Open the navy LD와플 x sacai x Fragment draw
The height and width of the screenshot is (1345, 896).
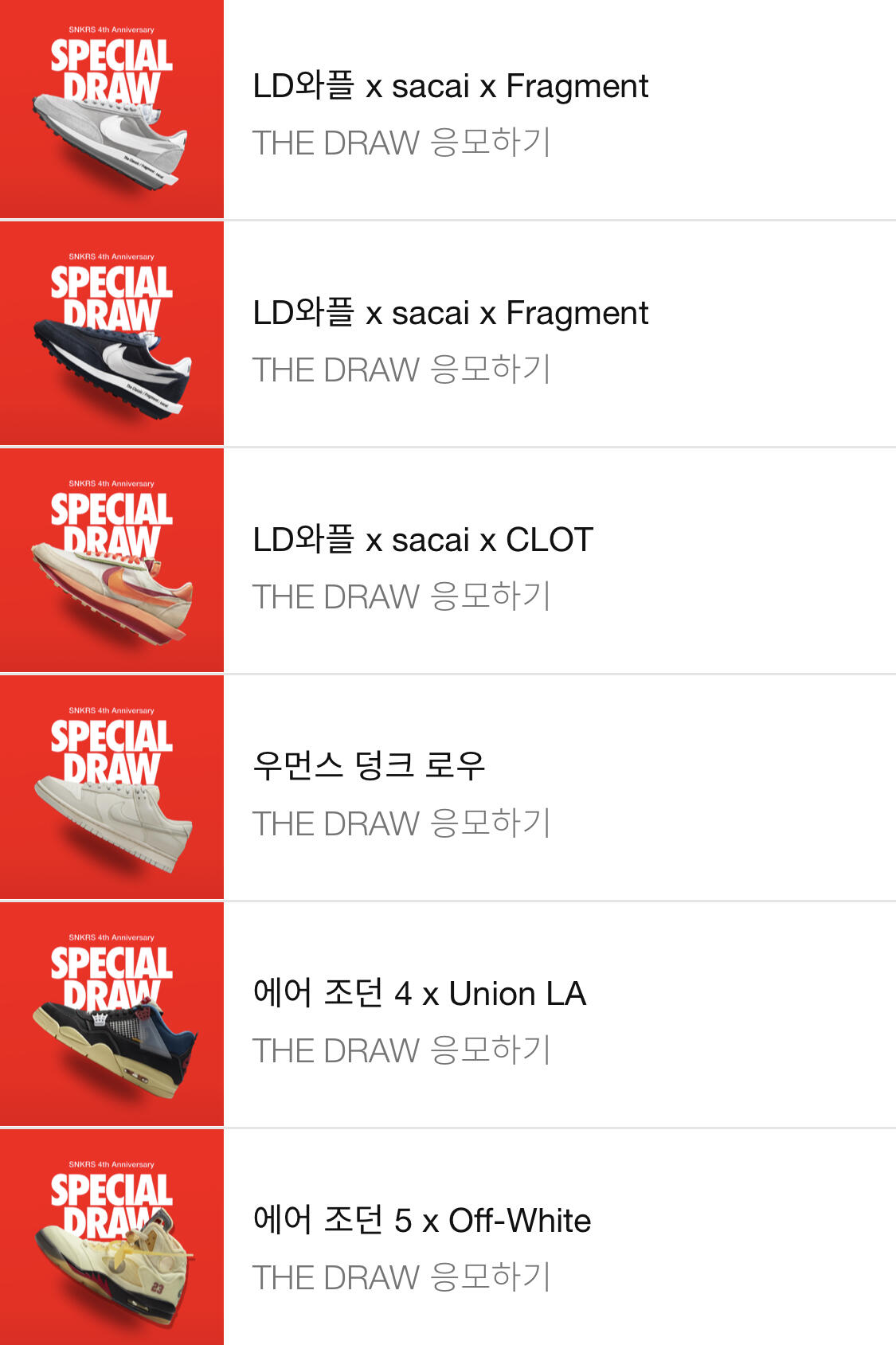(x=448, y=334)
